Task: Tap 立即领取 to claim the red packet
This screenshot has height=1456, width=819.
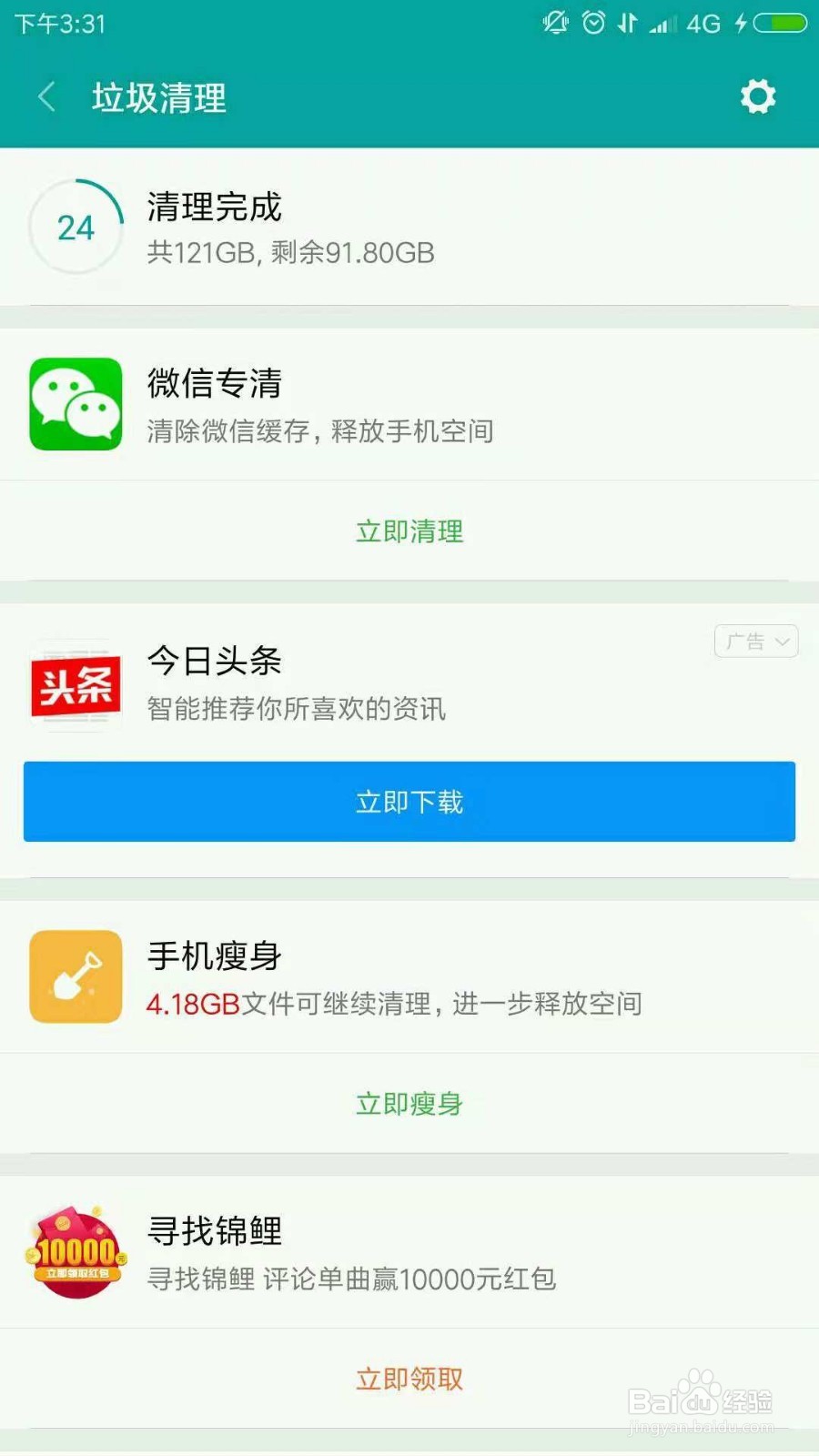Action: pos(409,1379)
